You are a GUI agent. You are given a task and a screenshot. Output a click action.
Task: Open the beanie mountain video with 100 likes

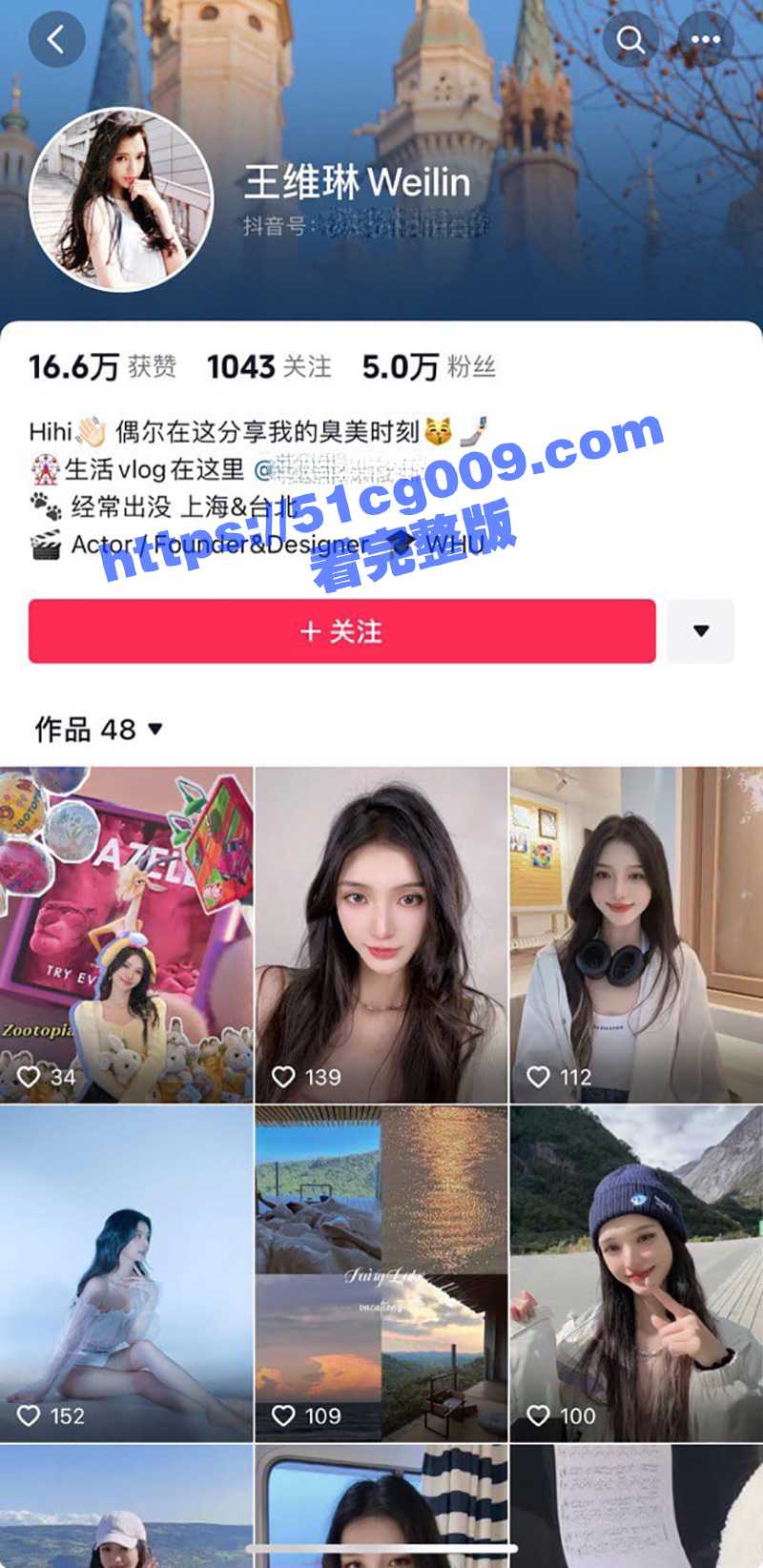[636, 1273]
